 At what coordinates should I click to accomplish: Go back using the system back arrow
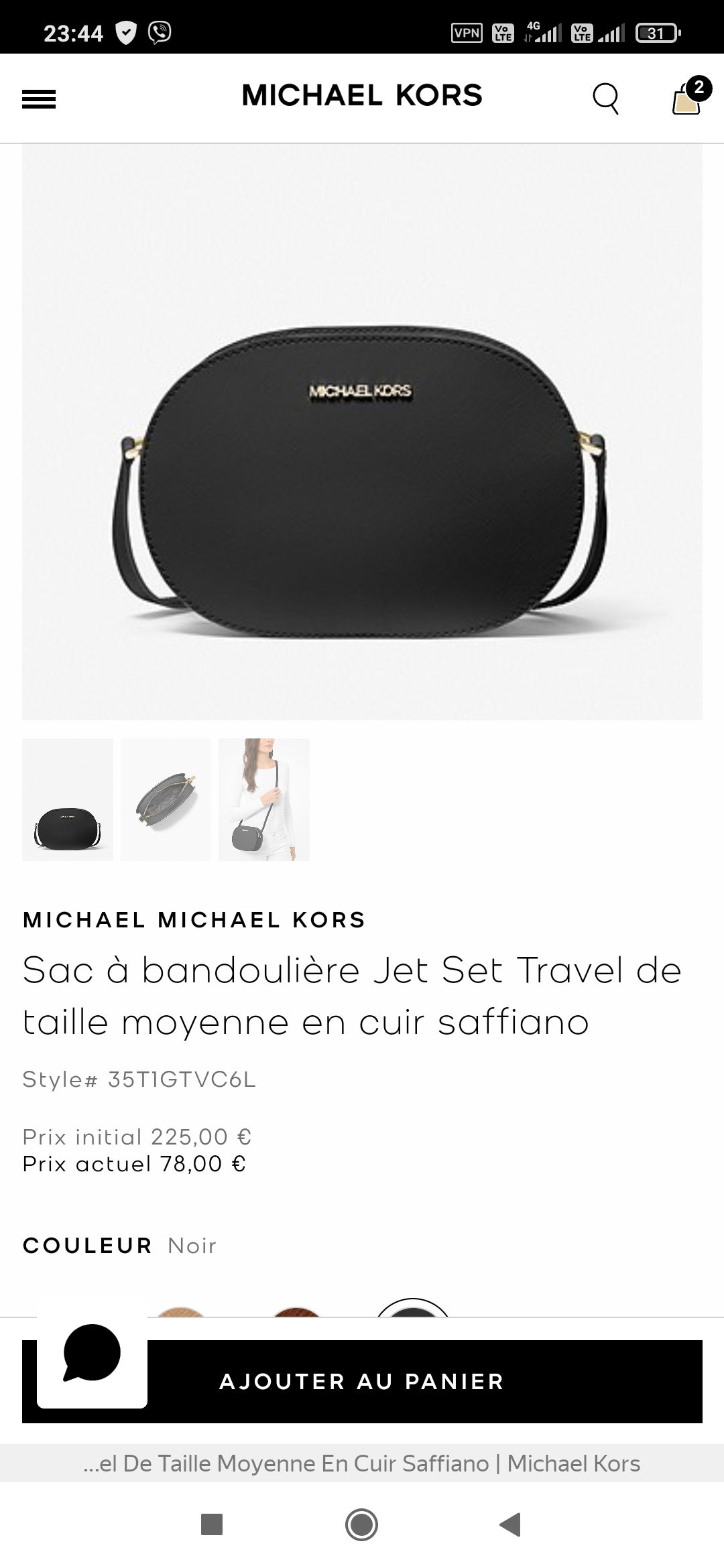pyautogui.click(x=511, y=1524)
